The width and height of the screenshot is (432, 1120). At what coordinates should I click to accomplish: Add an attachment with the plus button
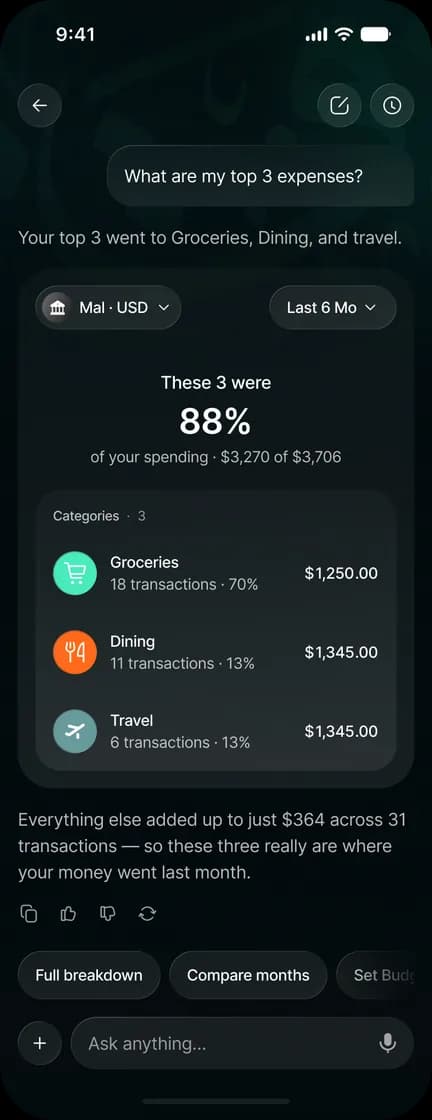(39, 1044)
